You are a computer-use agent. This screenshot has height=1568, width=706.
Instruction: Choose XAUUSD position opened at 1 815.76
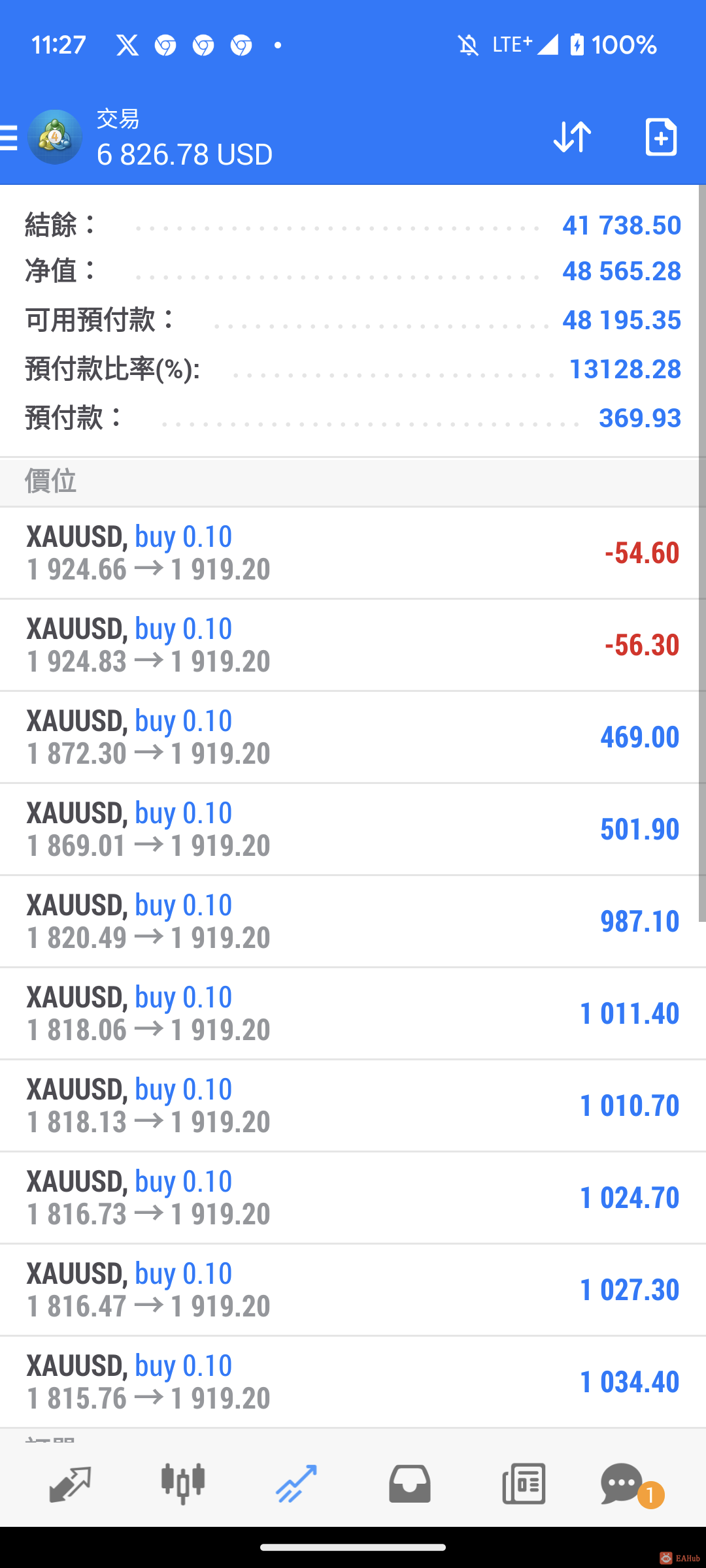(353, 1382)
